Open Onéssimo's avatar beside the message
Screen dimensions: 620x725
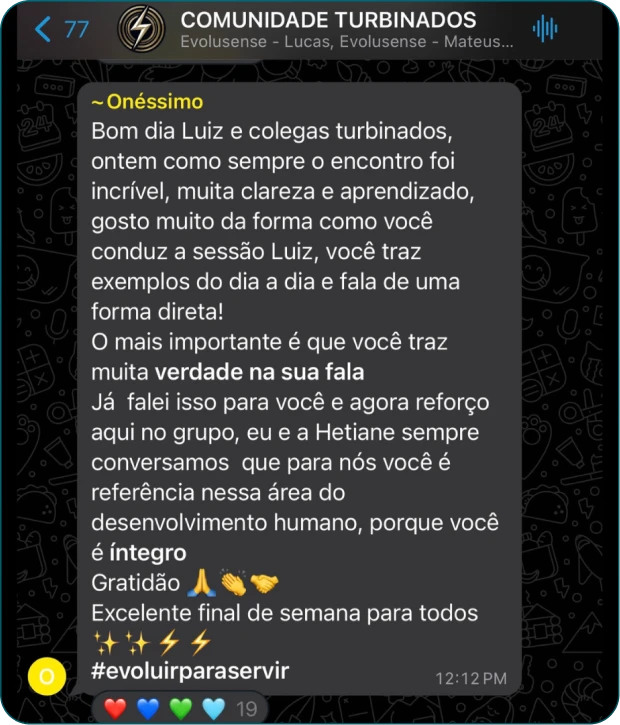pyautogui.click(x=46, y=676)
